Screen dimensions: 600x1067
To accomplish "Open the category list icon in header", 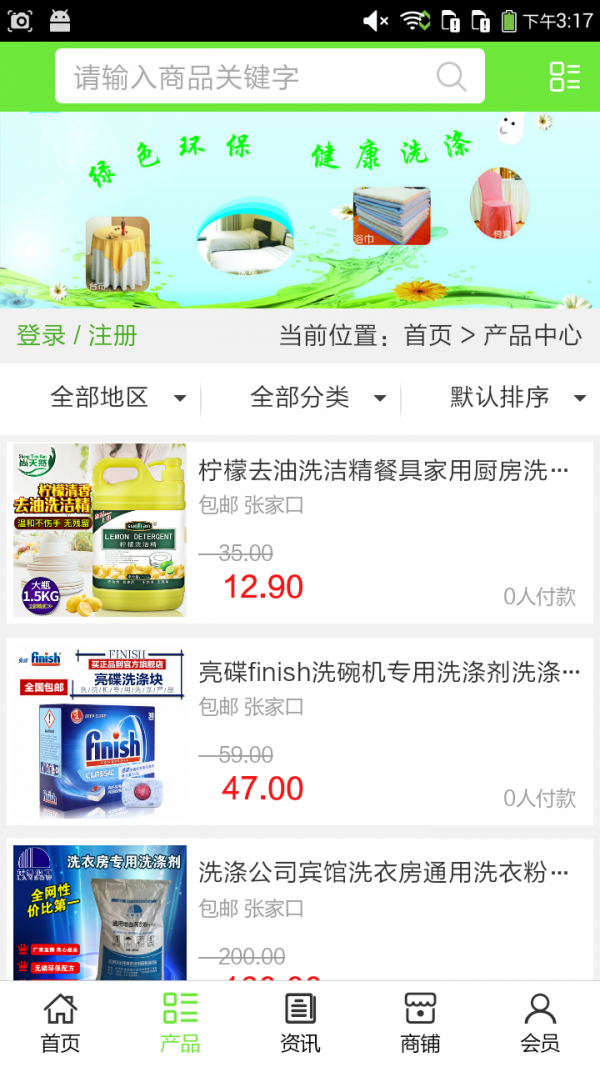I will [x=565, y=77].
